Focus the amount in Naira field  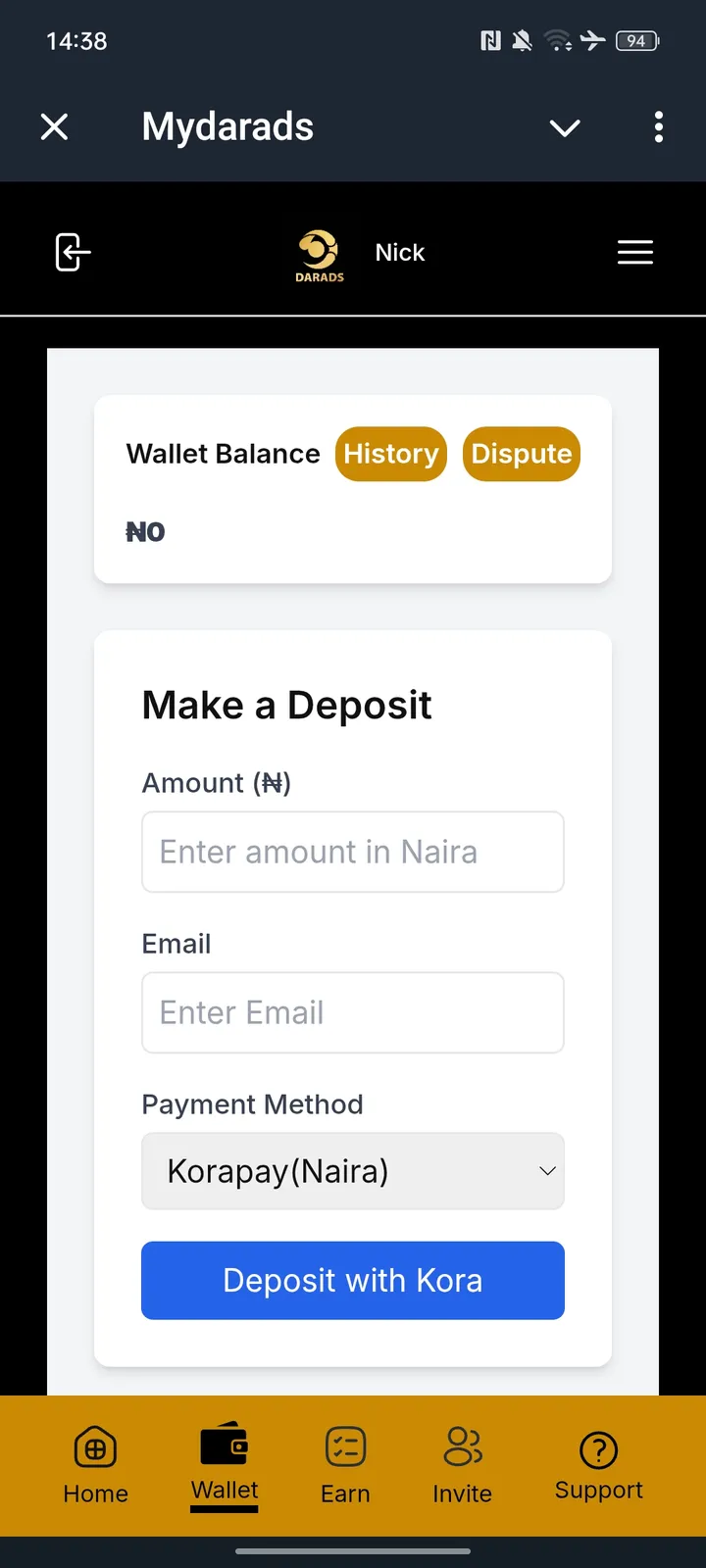coord(353,852)
